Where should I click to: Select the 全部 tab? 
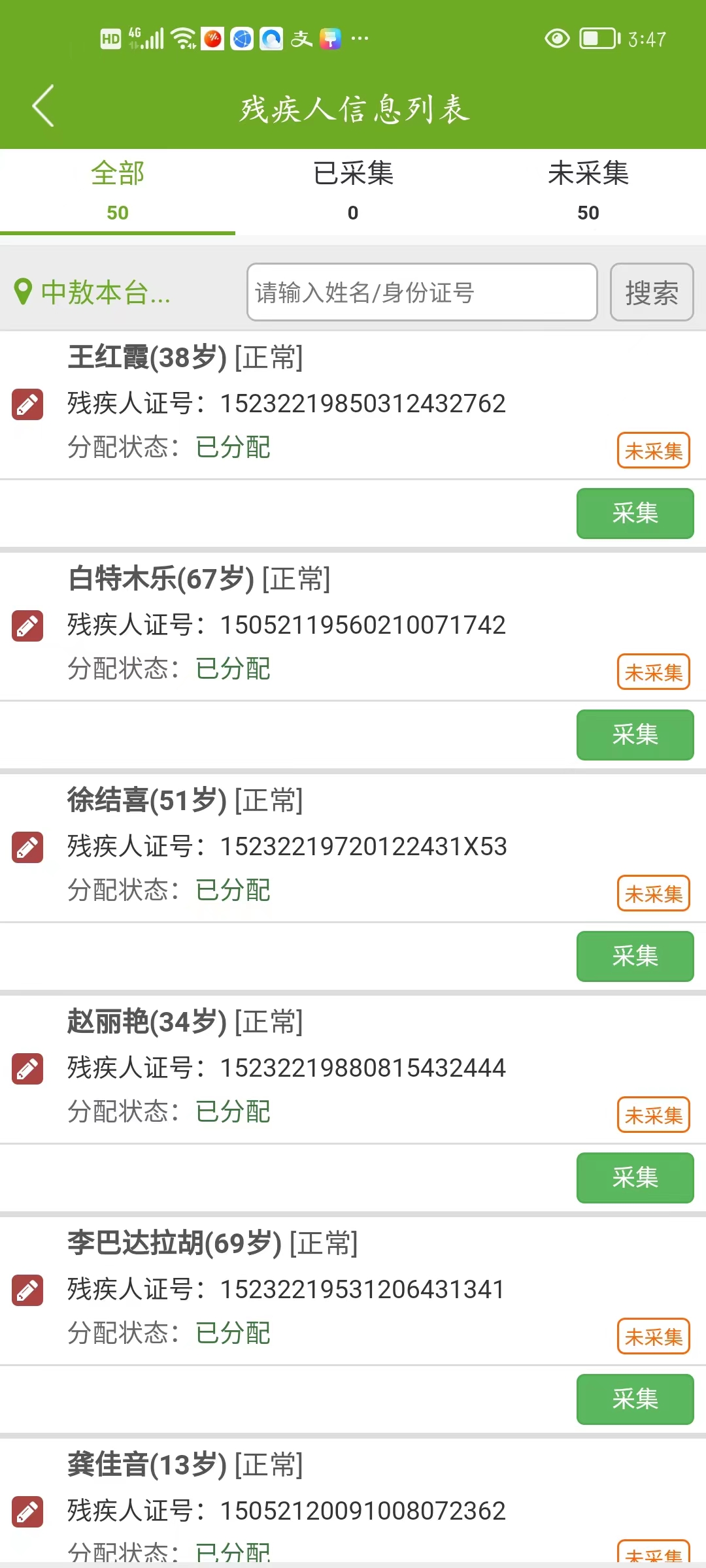pos(118,191)
